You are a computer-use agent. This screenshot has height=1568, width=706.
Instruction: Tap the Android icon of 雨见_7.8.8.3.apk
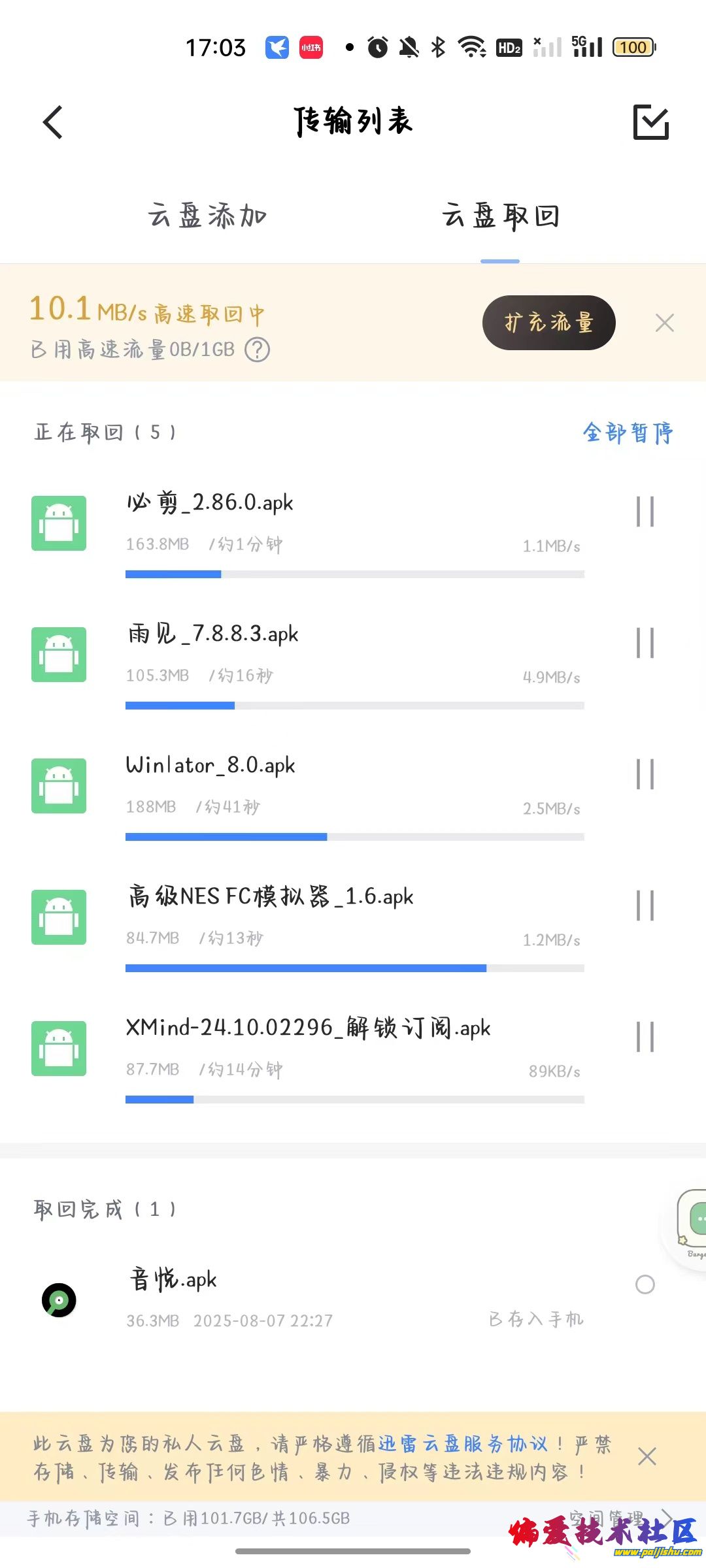(x=59, y=655)
